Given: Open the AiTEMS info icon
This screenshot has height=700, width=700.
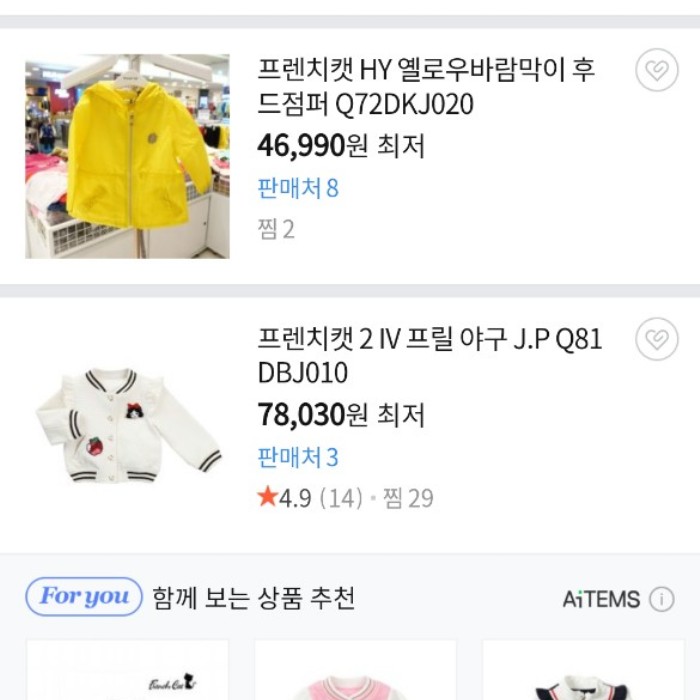Looking at the screenshot, I should [661, 599].
